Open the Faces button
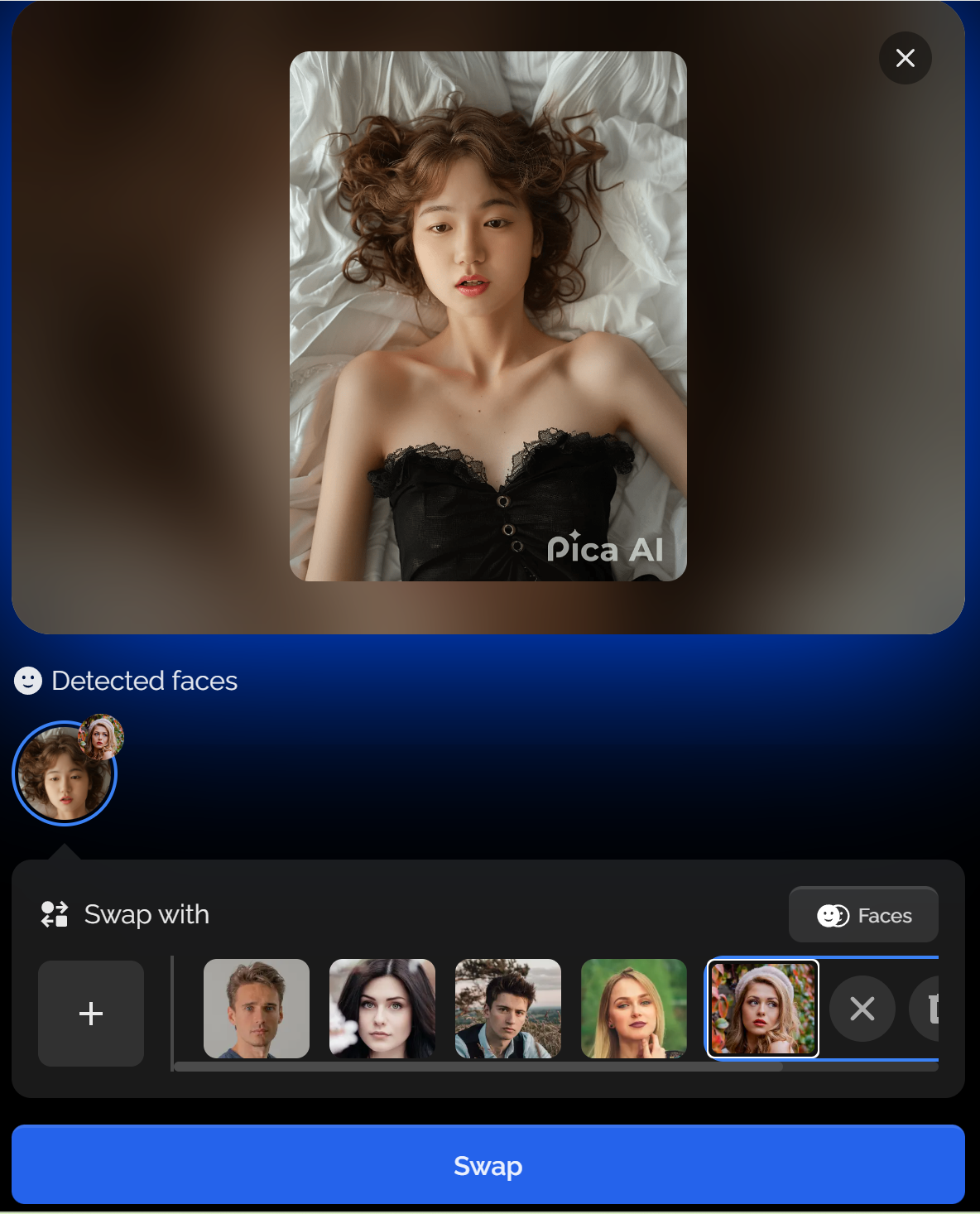 click(863, 915)
